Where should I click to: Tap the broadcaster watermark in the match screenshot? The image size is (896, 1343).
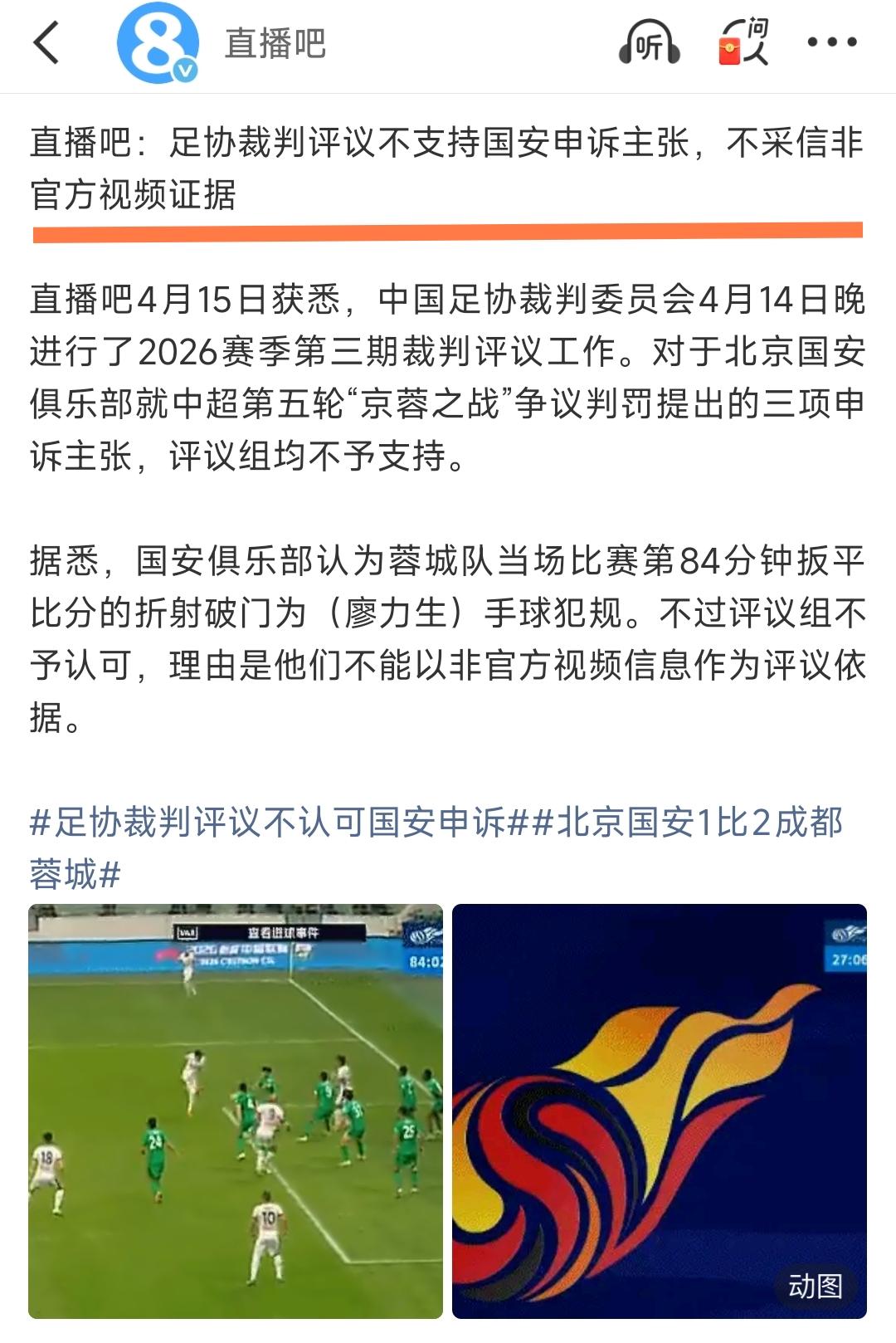pos(423,934)
